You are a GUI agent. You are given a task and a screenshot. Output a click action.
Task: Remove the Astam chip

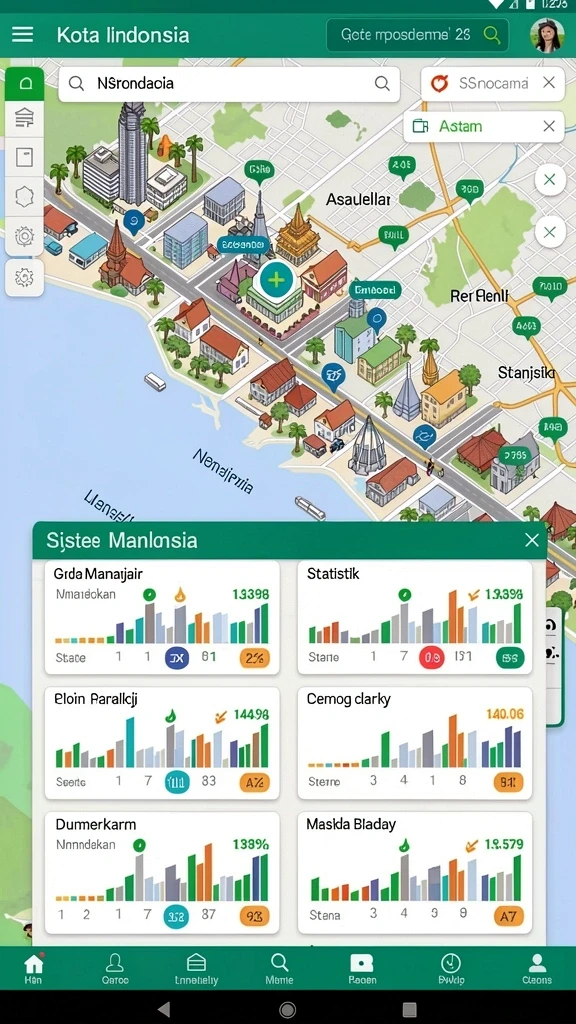[549, 126]
